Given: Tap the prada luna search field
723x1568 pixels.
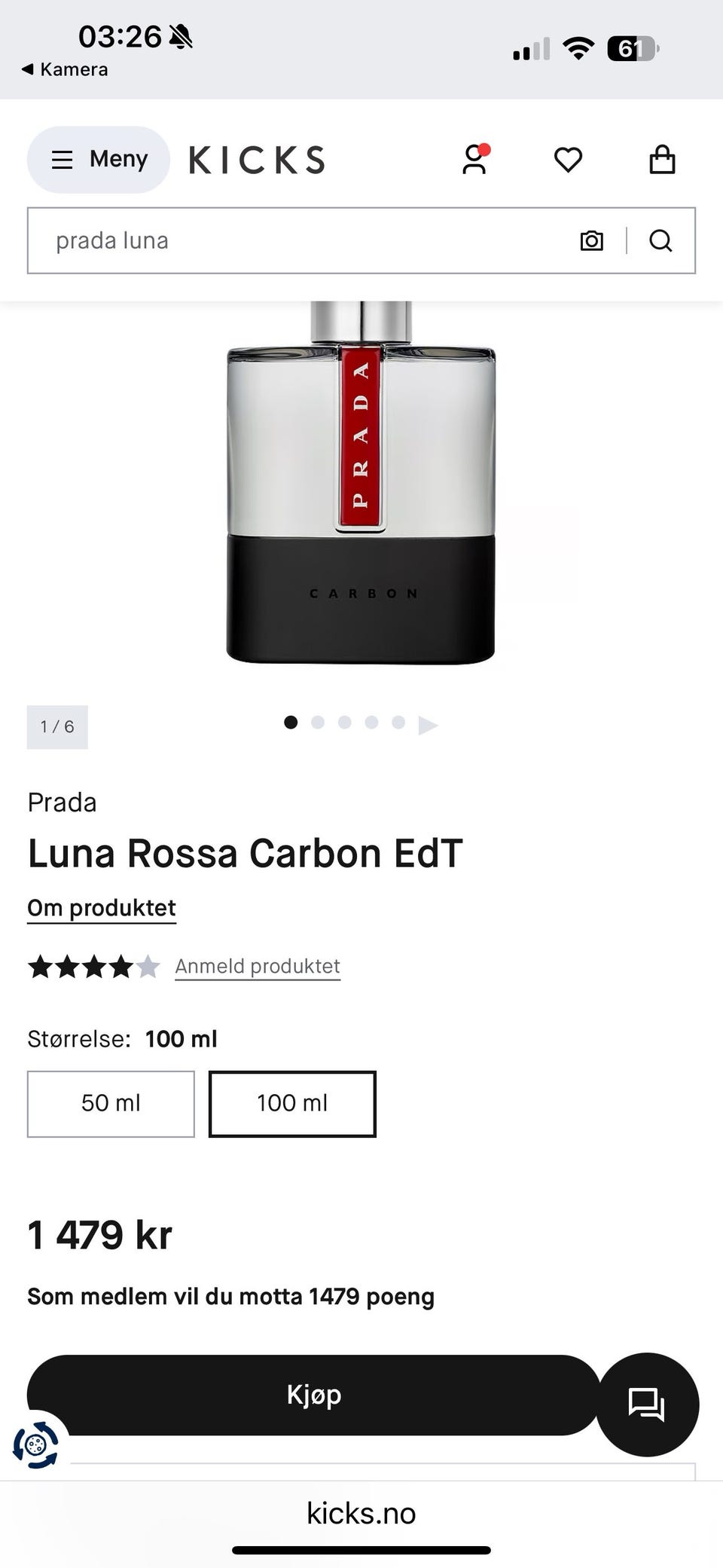Looking at the screenshot, I should (x=301, y=241).
